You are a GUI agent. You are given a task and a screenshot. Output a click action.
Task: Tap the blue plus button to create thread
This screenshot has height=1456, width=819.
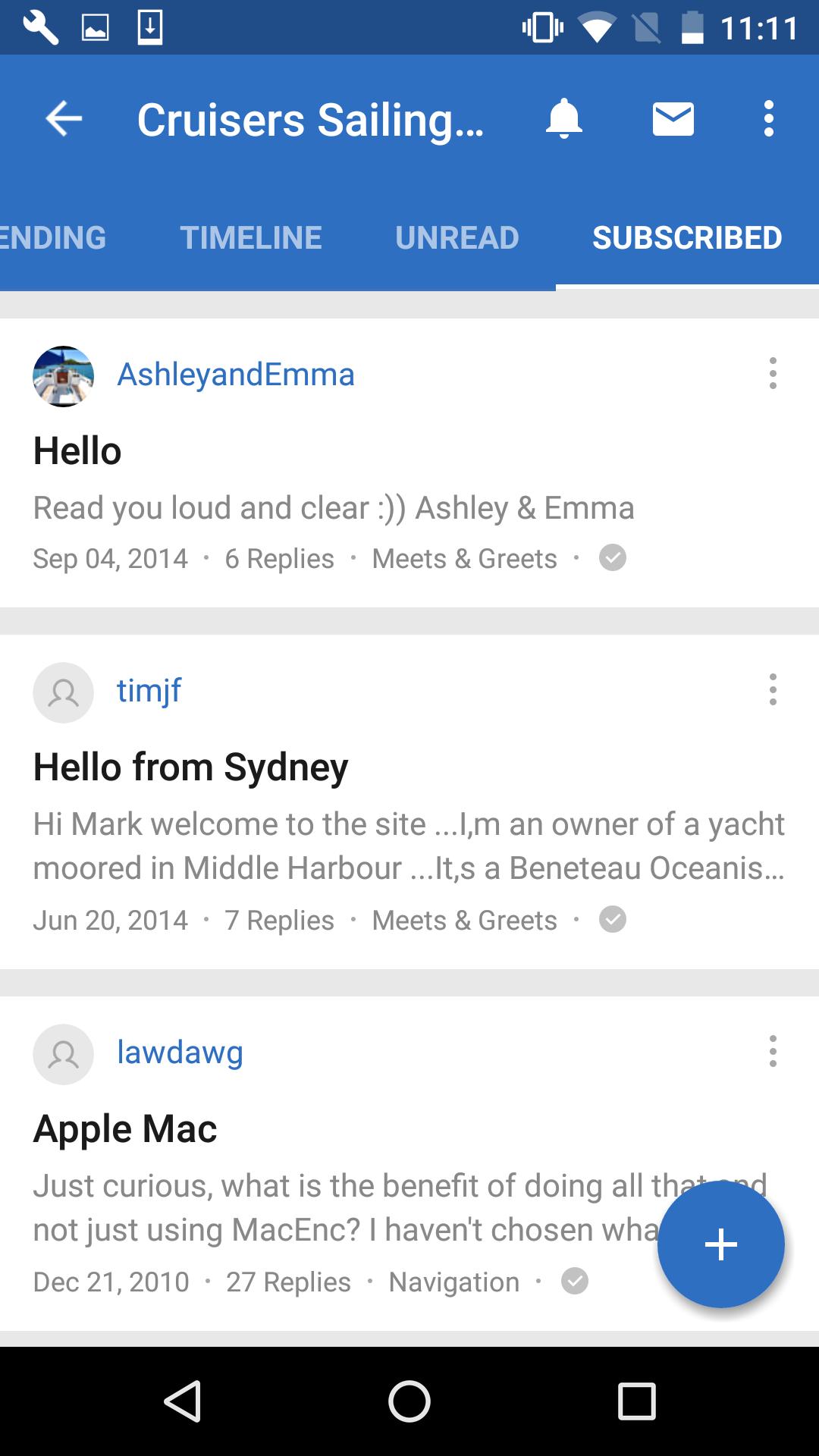click(720, 1244)
